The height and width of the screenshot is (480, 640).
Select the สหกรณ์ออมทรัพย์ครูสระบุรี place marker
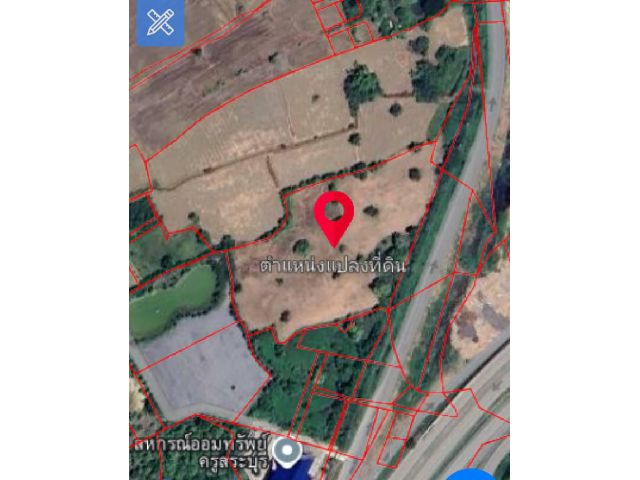click(288, 453)
